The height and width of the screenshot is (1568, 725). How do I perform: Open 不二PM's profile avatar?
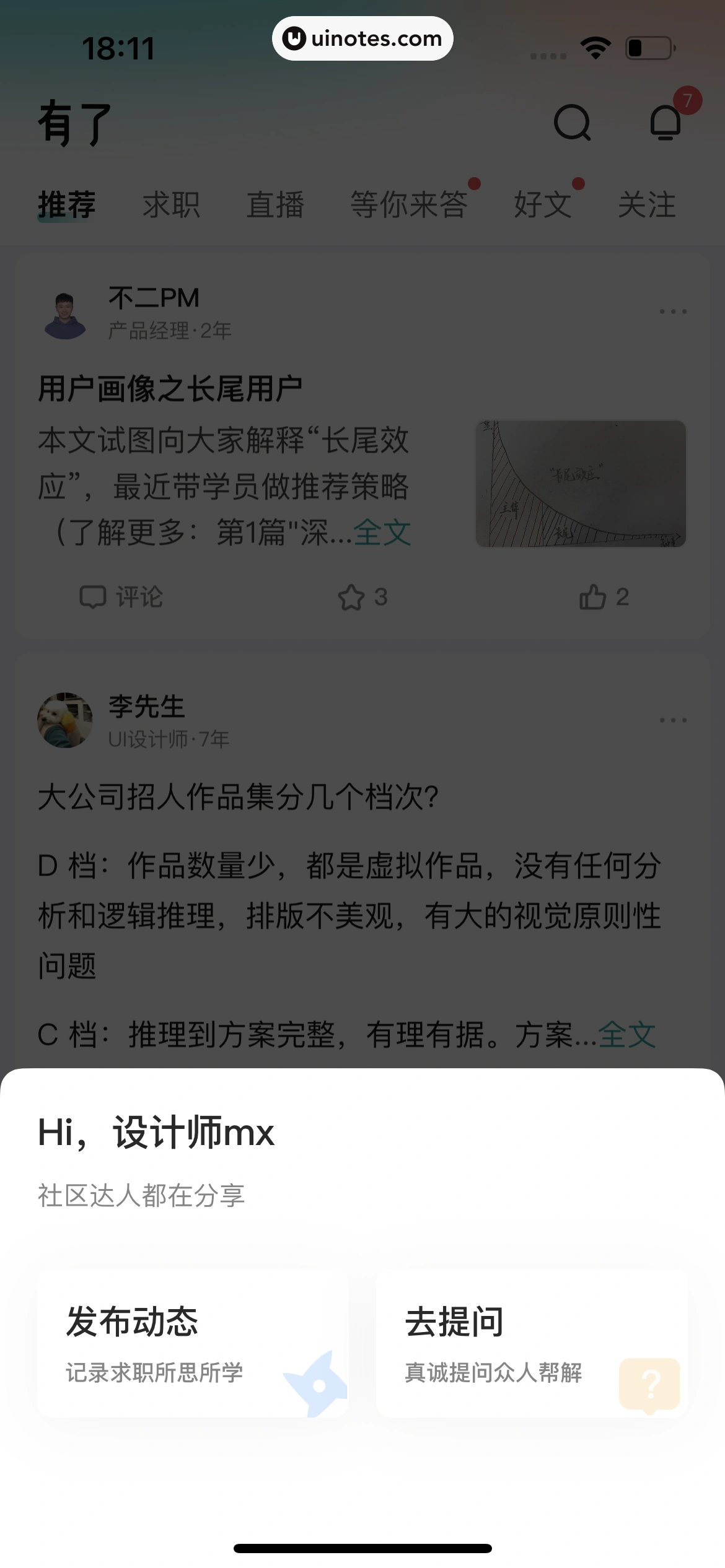point(65,311)
